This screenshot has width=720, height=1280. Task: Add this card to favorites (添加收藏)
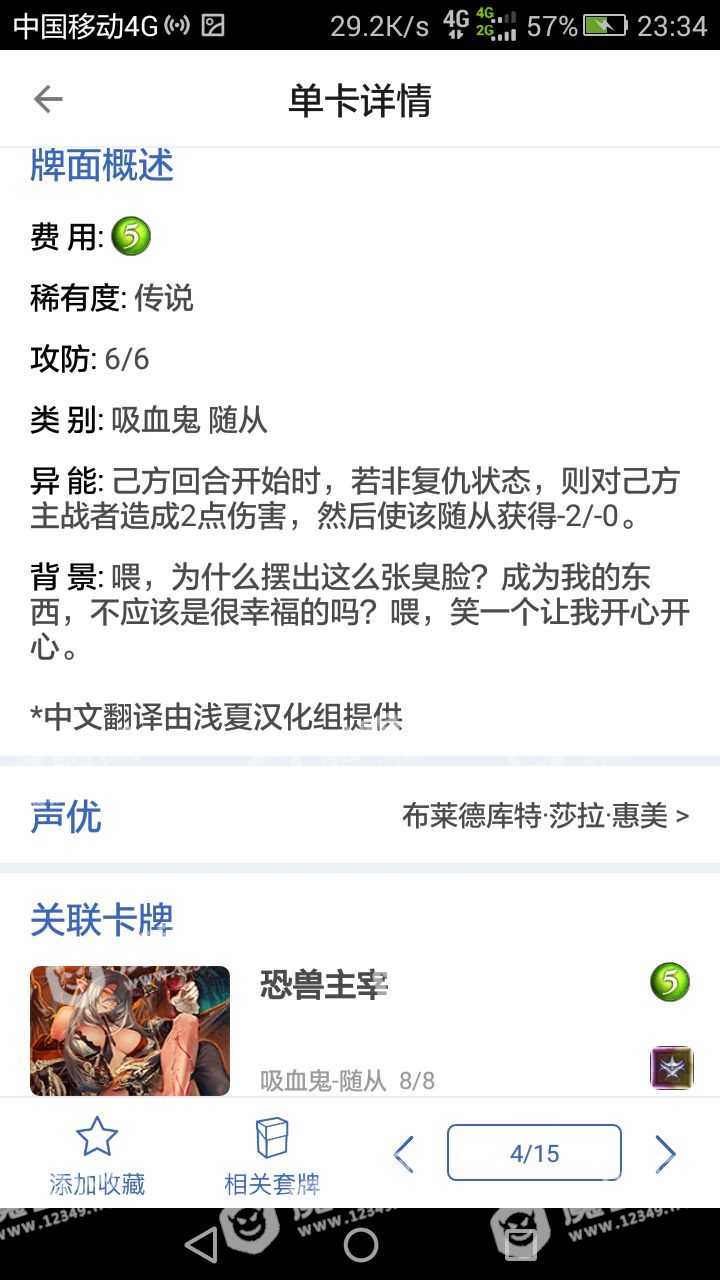point(97,1155)
